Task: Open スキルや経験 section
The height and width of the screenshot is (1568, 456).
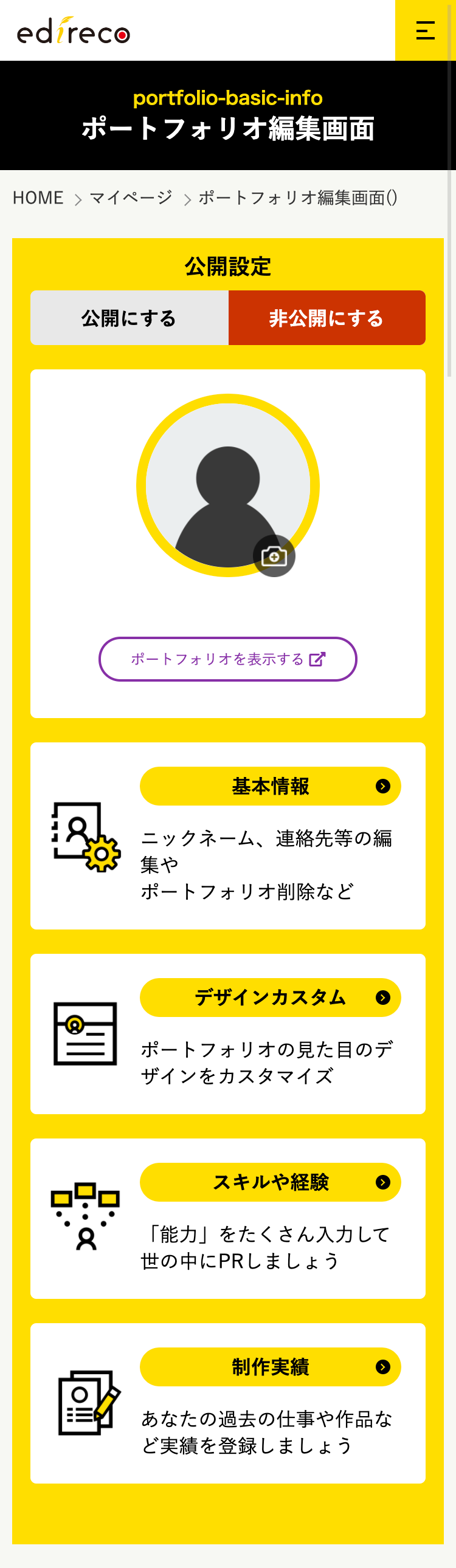Action: click(x=271, y=1182)
